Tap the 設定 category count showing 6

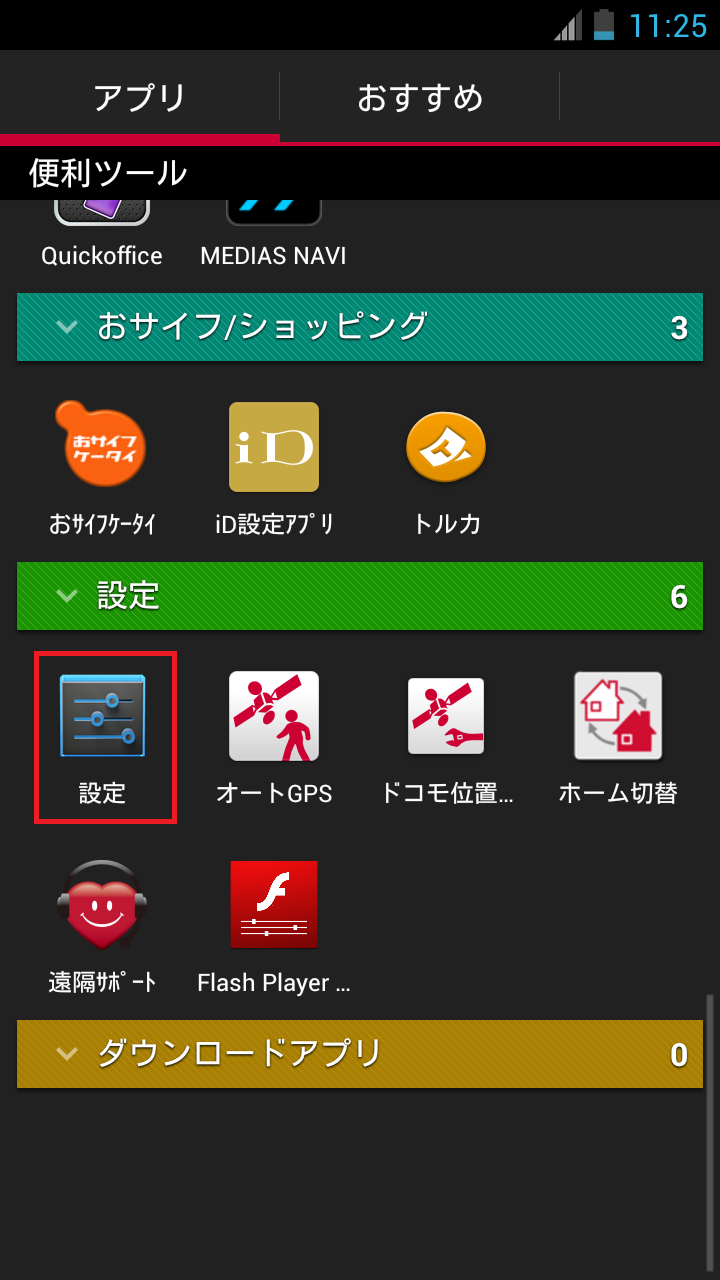679,596
